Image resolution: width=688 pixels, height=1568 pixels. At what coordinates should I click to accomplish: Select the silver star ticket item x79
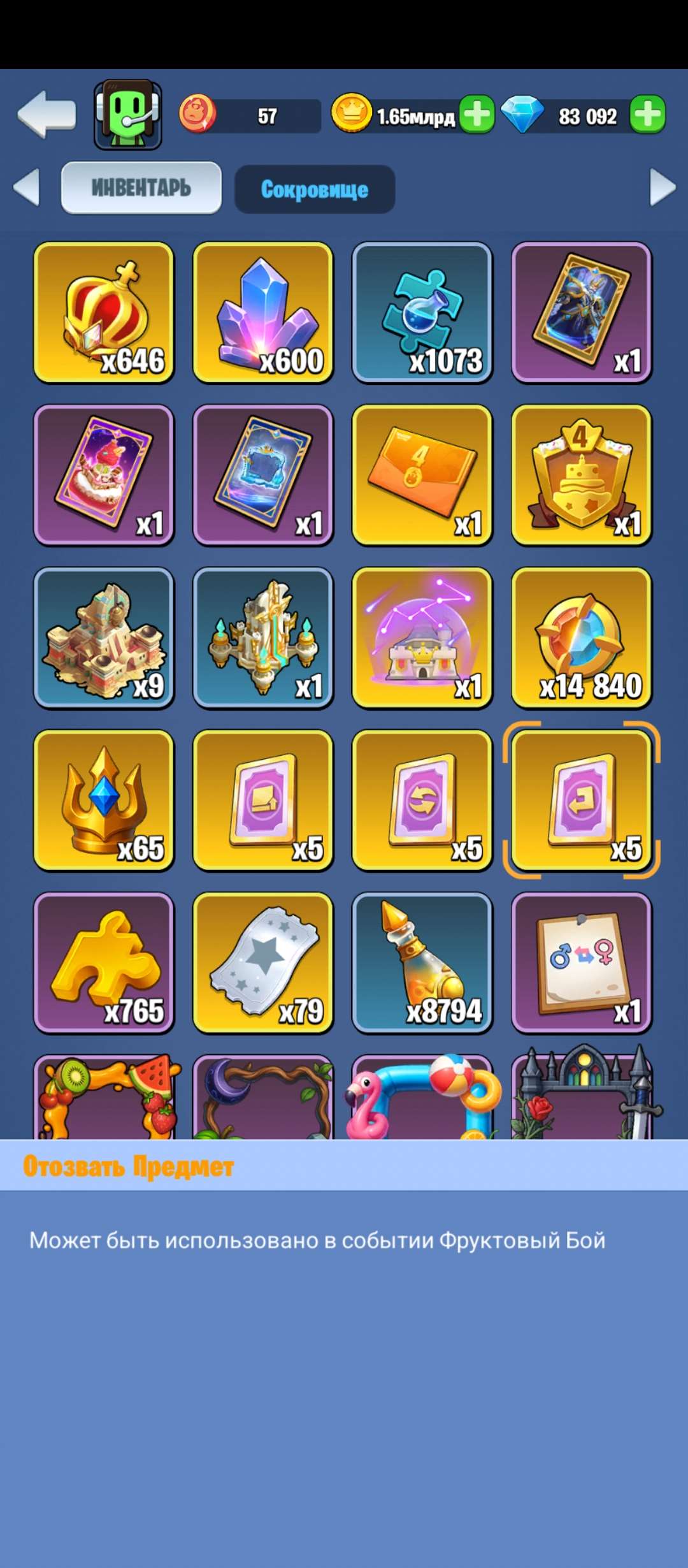tap(262, 961)
